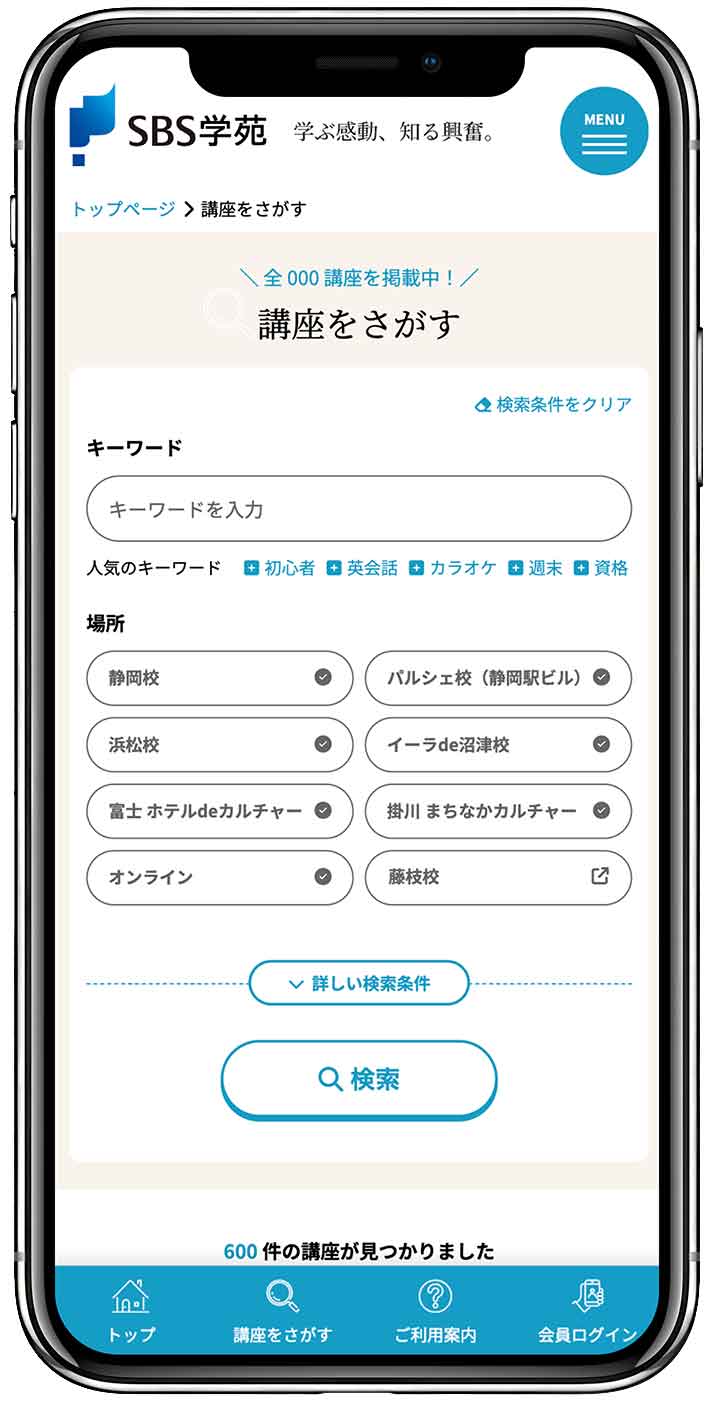This screenshot has height=1405, width=713.
Task: Select 掛川 まちなかカルチャー location
Action: point(498,810)
